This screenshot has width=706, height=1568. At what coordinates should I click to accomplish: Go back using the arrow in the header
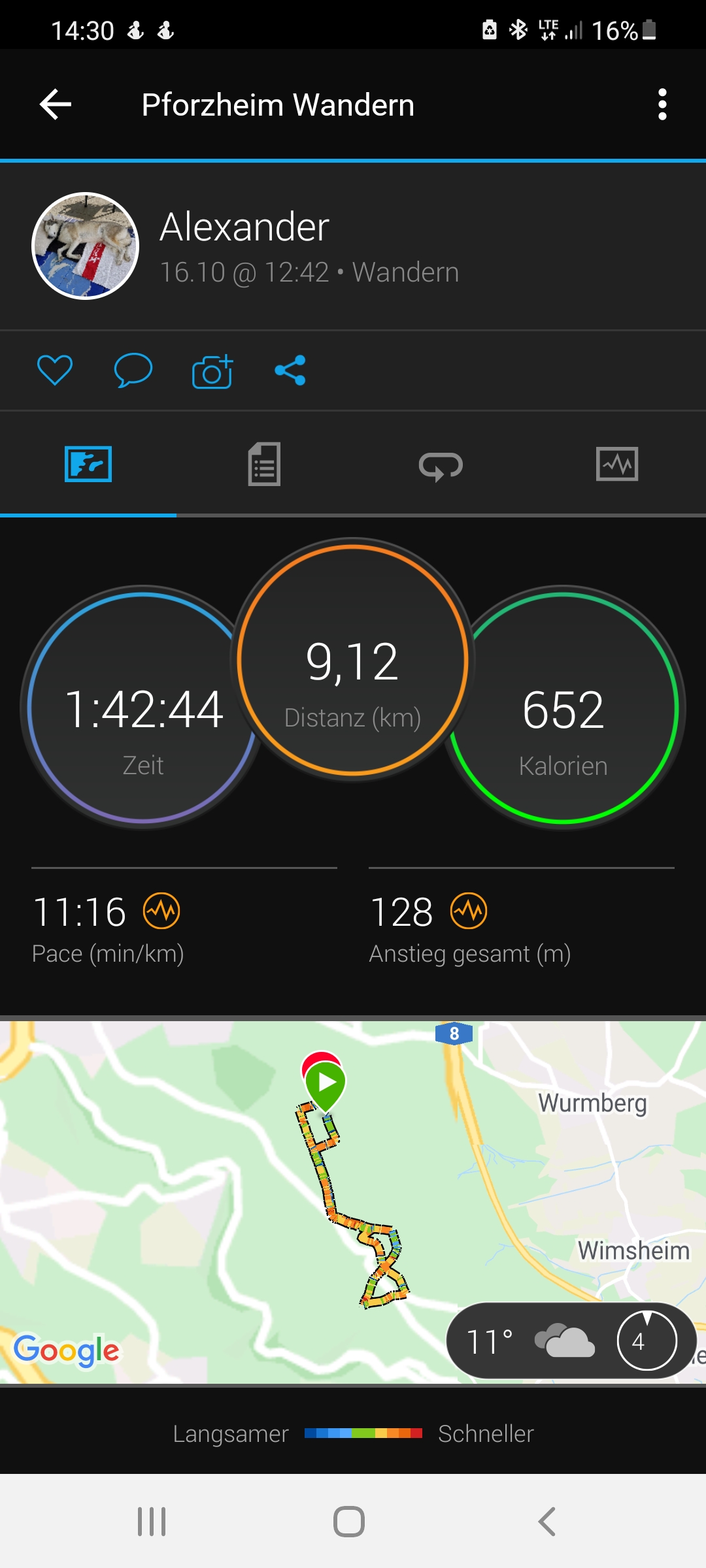pos(56,105)
